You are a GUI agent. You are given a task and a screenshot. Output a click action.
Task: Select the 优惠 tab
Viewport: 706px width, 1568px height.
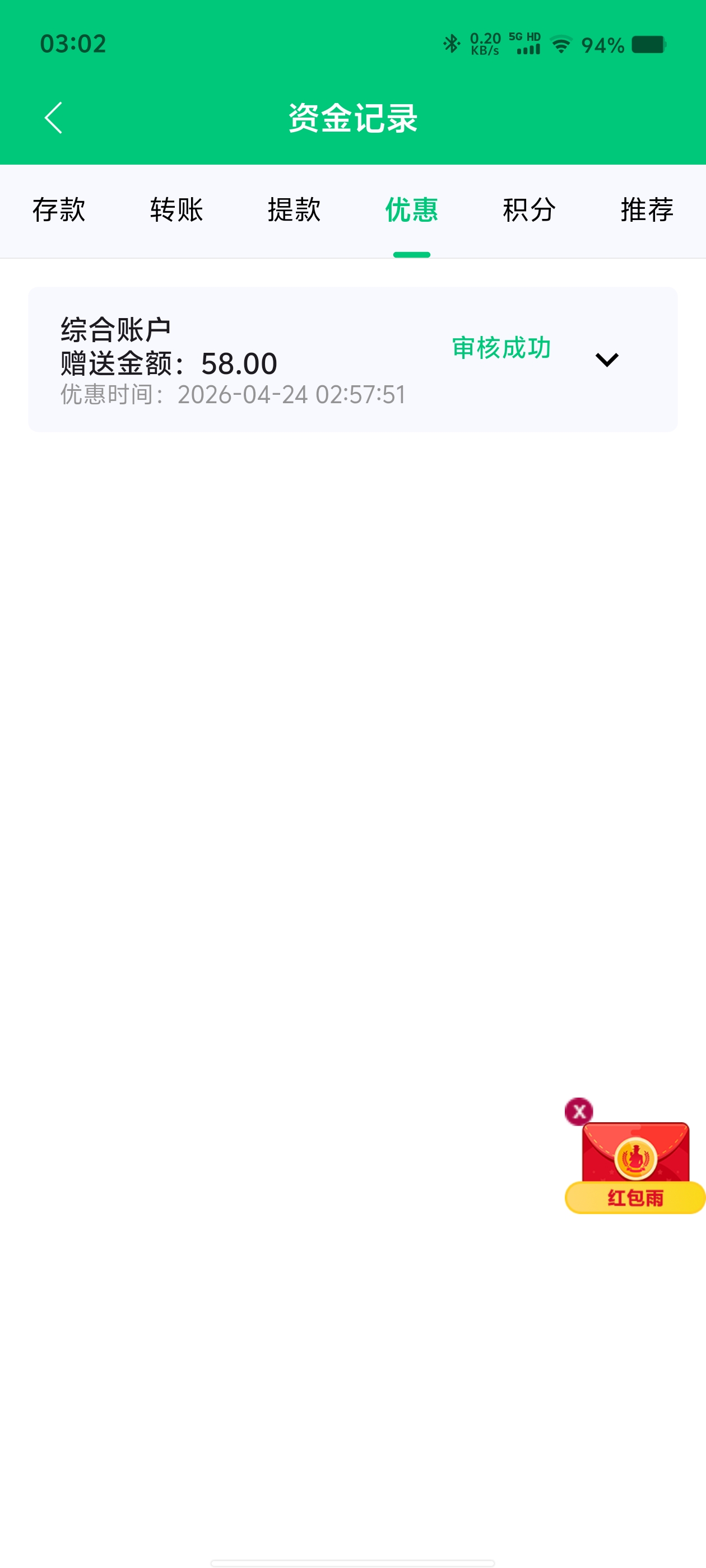[411, 210]
